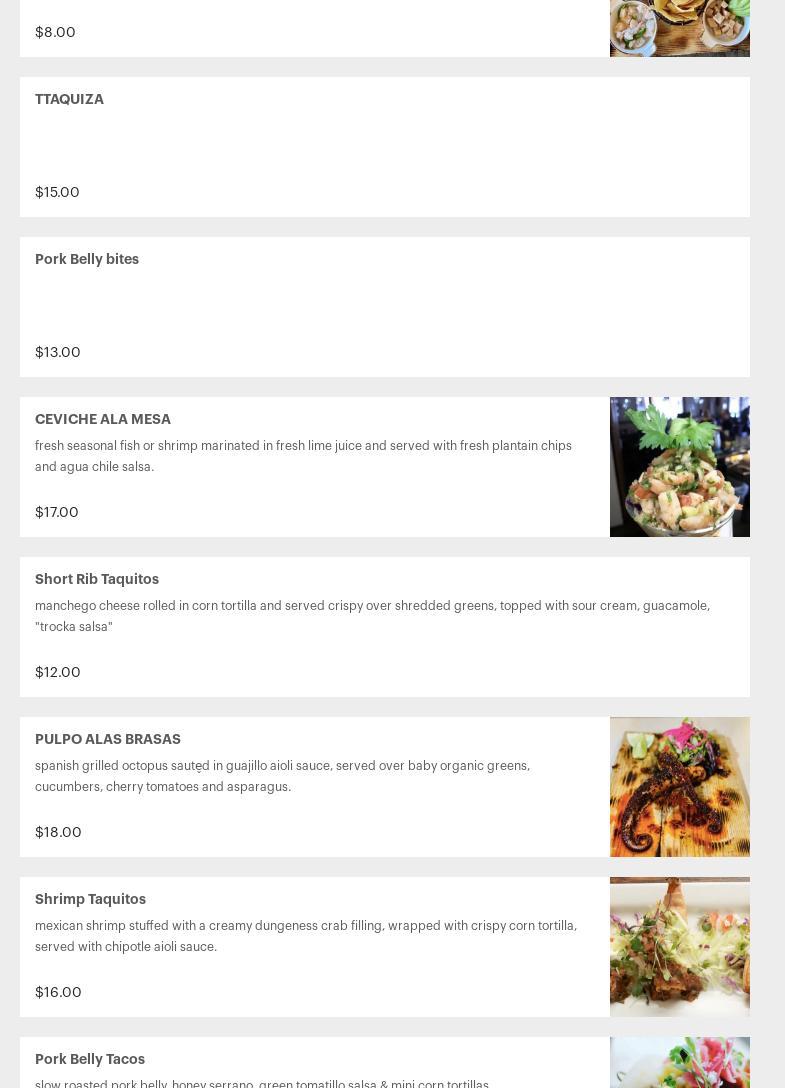785x1088 pixels.
Task: Open the TTAQUIZA menu item
Action: pyautogui.click(x=385, y=147)
